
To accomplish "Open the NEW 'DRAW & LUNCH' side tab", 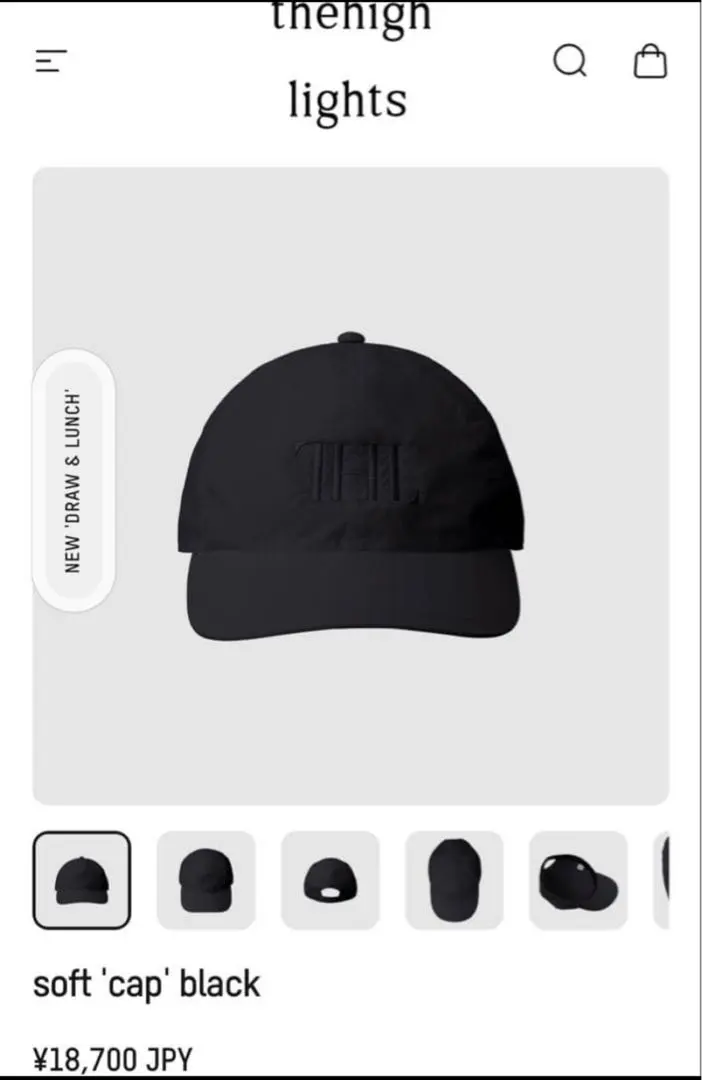I will click(74, 481).
